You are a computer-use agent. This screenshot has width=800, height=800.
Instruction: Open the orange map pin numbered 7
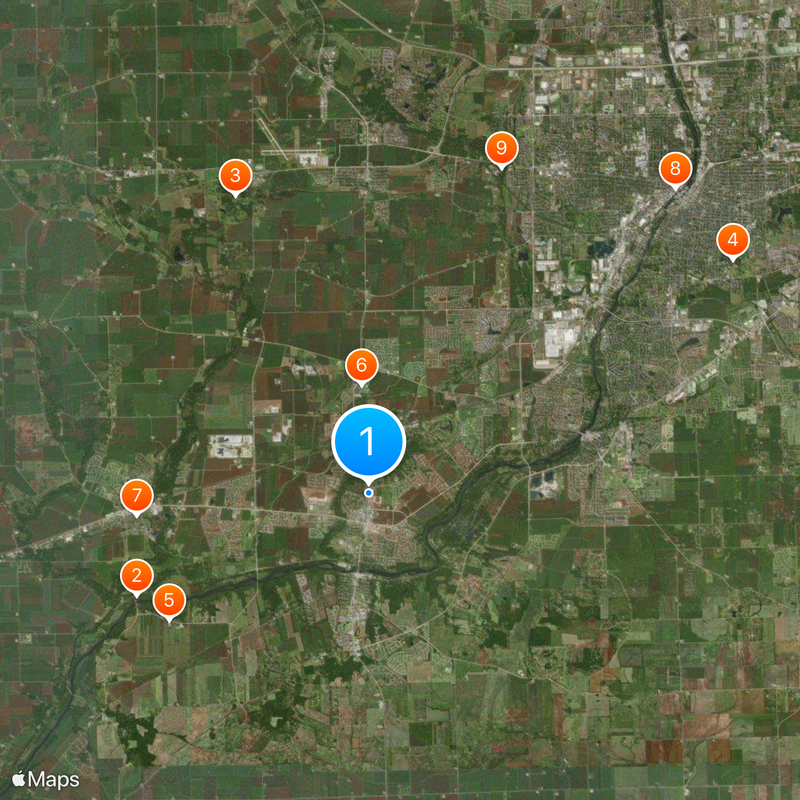(136, 495)
